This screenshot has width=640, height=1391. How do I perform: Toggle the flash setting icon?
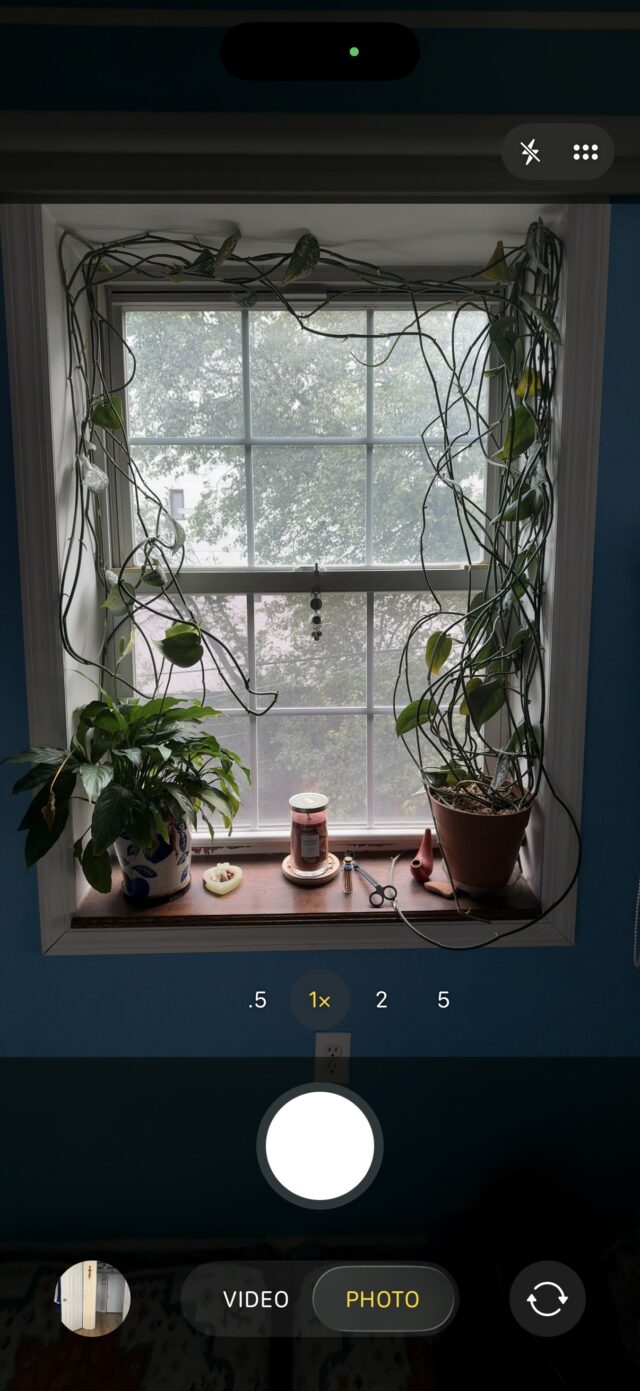pos(530,152)
